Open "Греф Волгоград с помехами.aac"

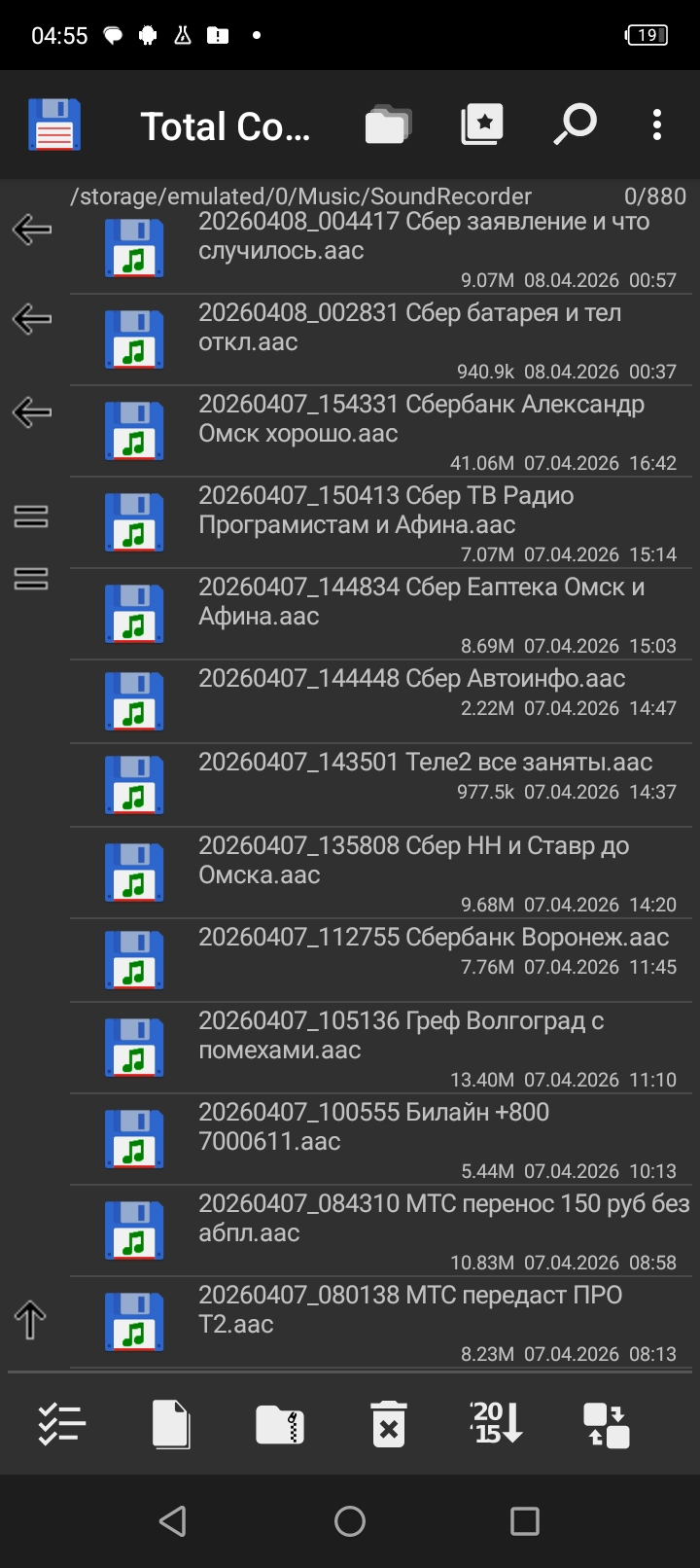tap(401, 1036)
